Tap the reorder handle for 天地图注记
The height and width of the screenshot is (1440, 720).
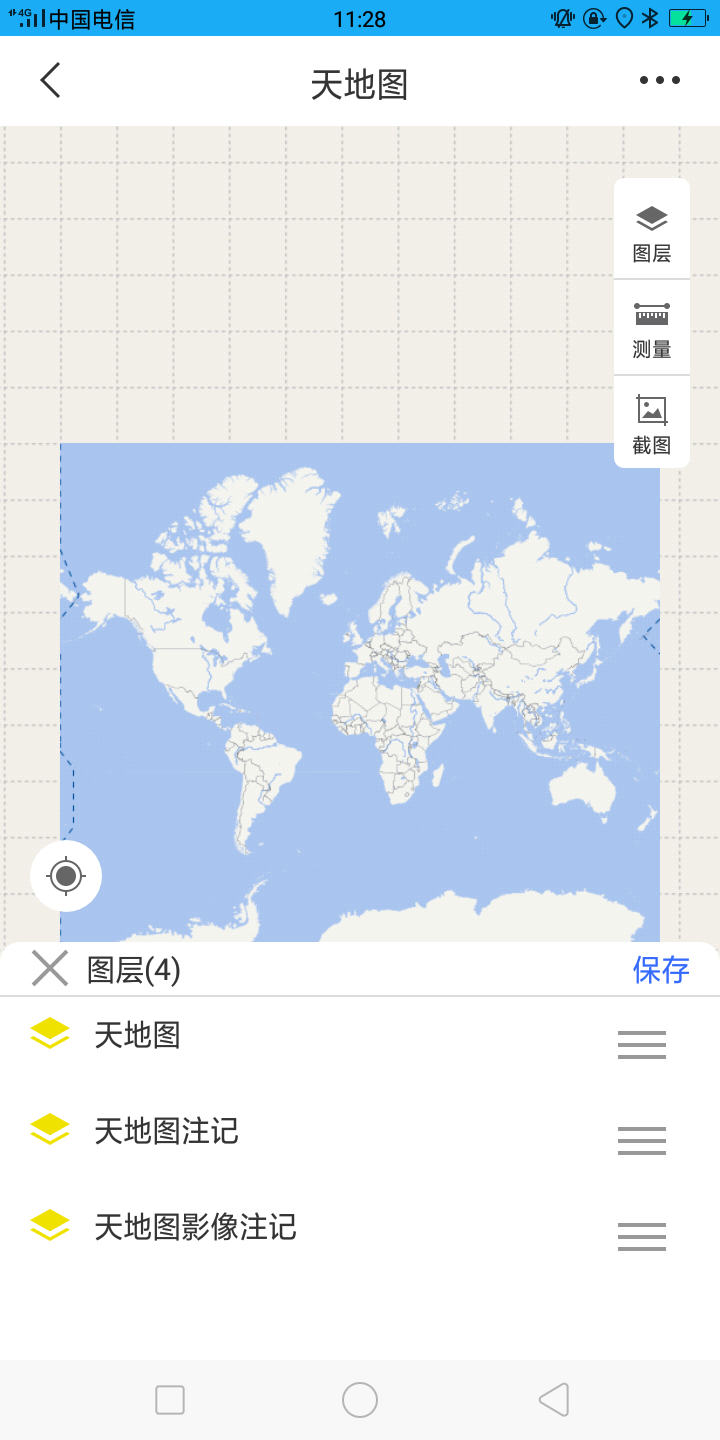click(x=642, y=1141)
